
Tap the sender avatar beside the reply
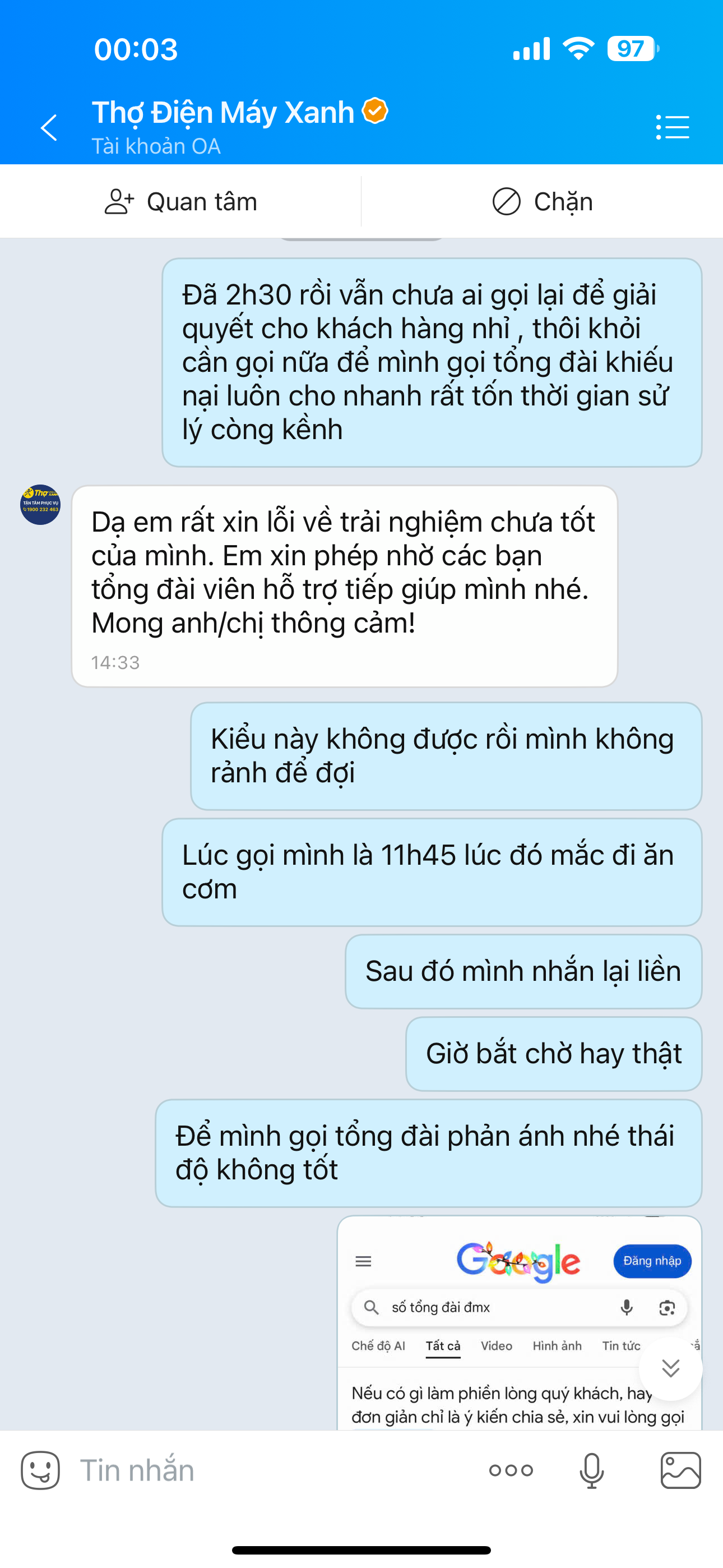[x=40, y=505]
